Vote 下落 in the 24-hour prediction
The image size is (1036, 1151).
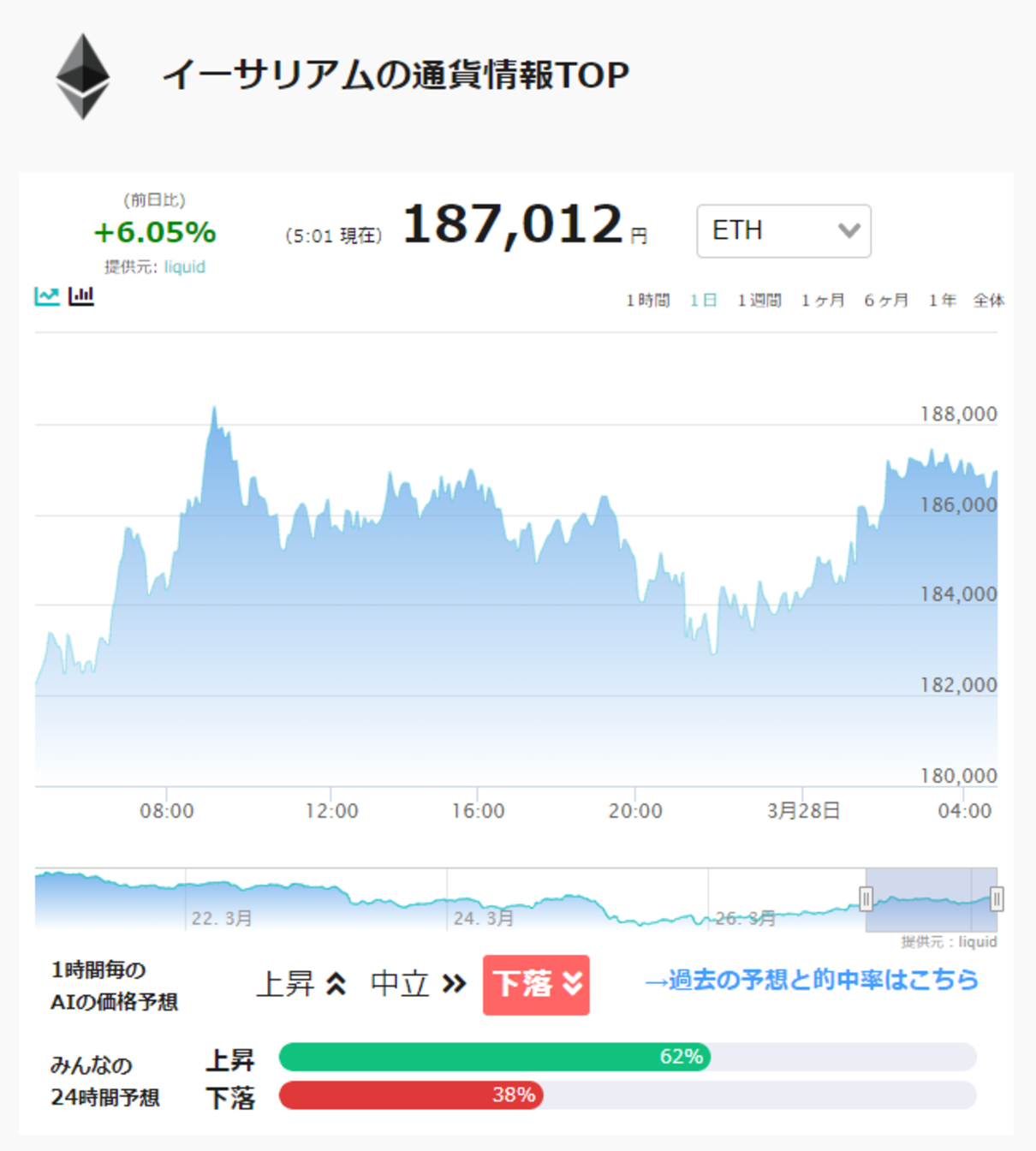pyautogui.click(x=230, y=1097)
